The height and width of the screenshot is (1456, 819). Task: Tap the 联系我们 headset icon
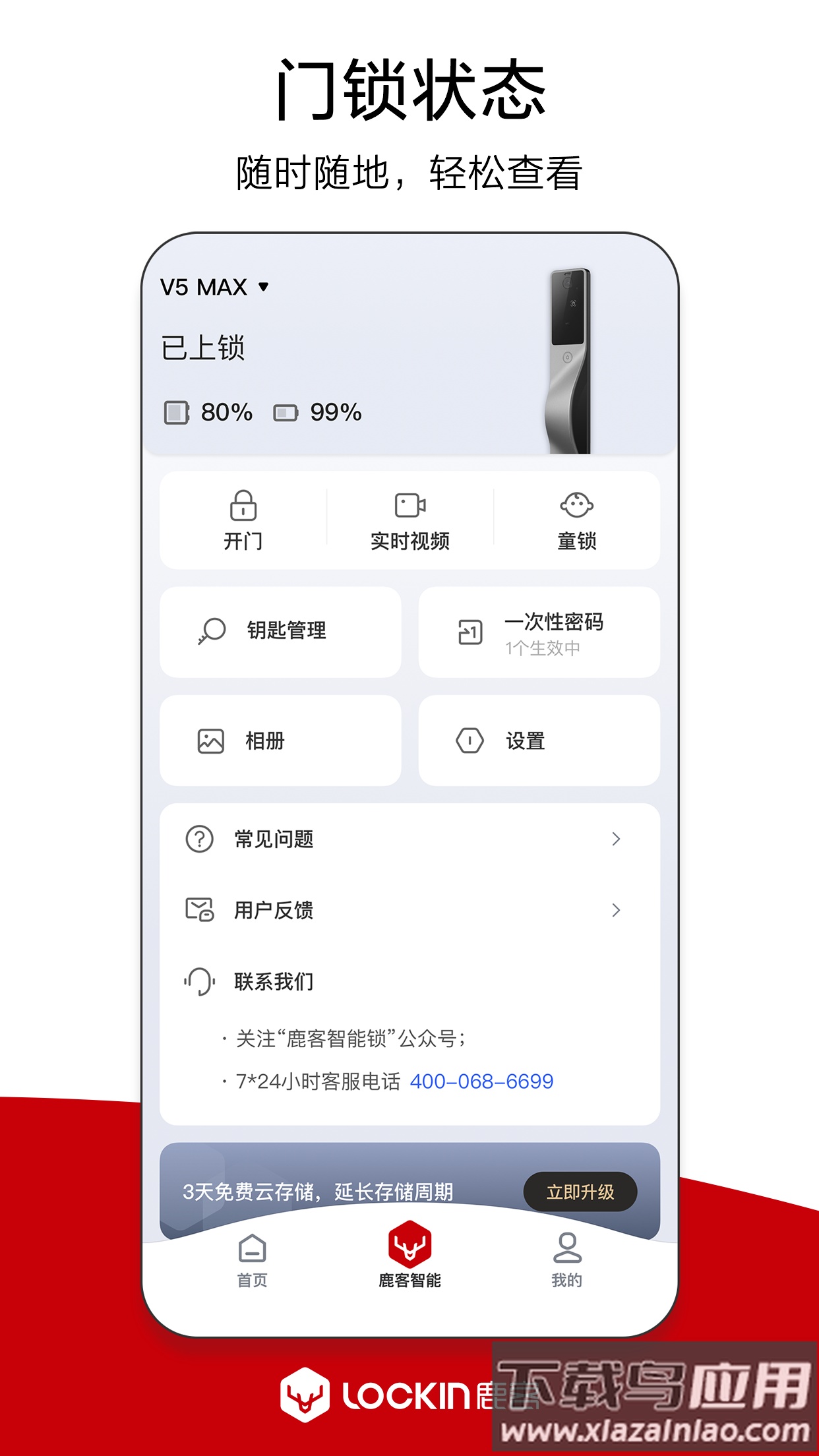coord(200,981)
